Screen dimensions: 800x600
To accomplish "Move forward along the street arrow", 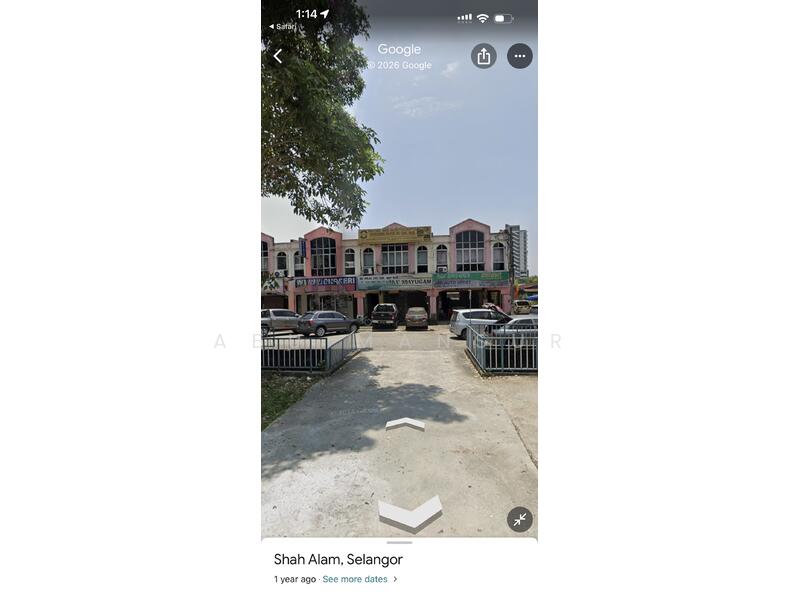I will 405,424.
